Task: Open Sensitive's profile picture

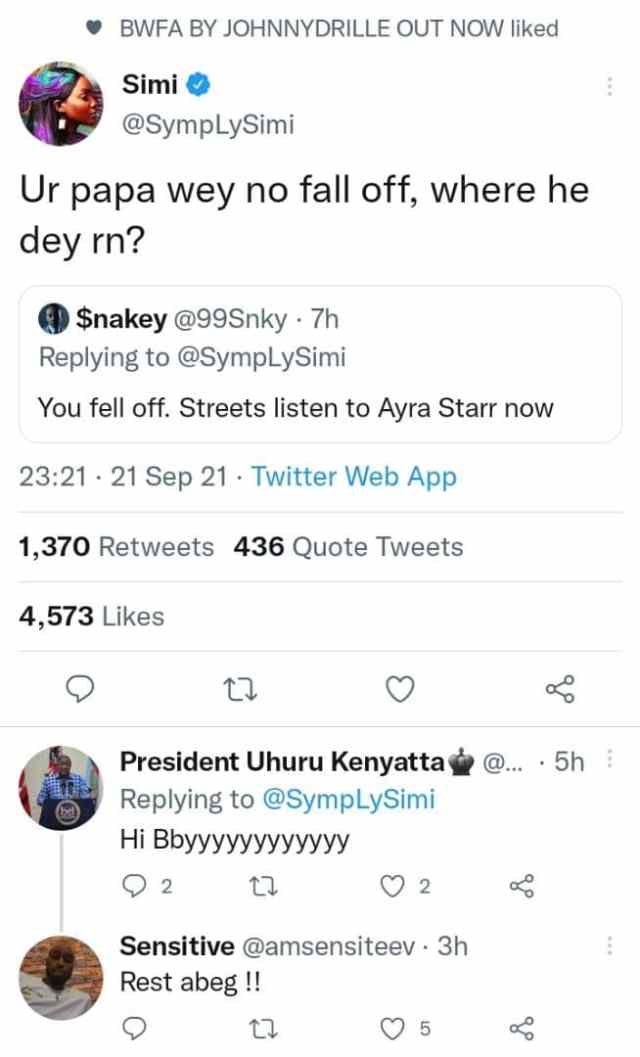Action: (x=62, y=975)
